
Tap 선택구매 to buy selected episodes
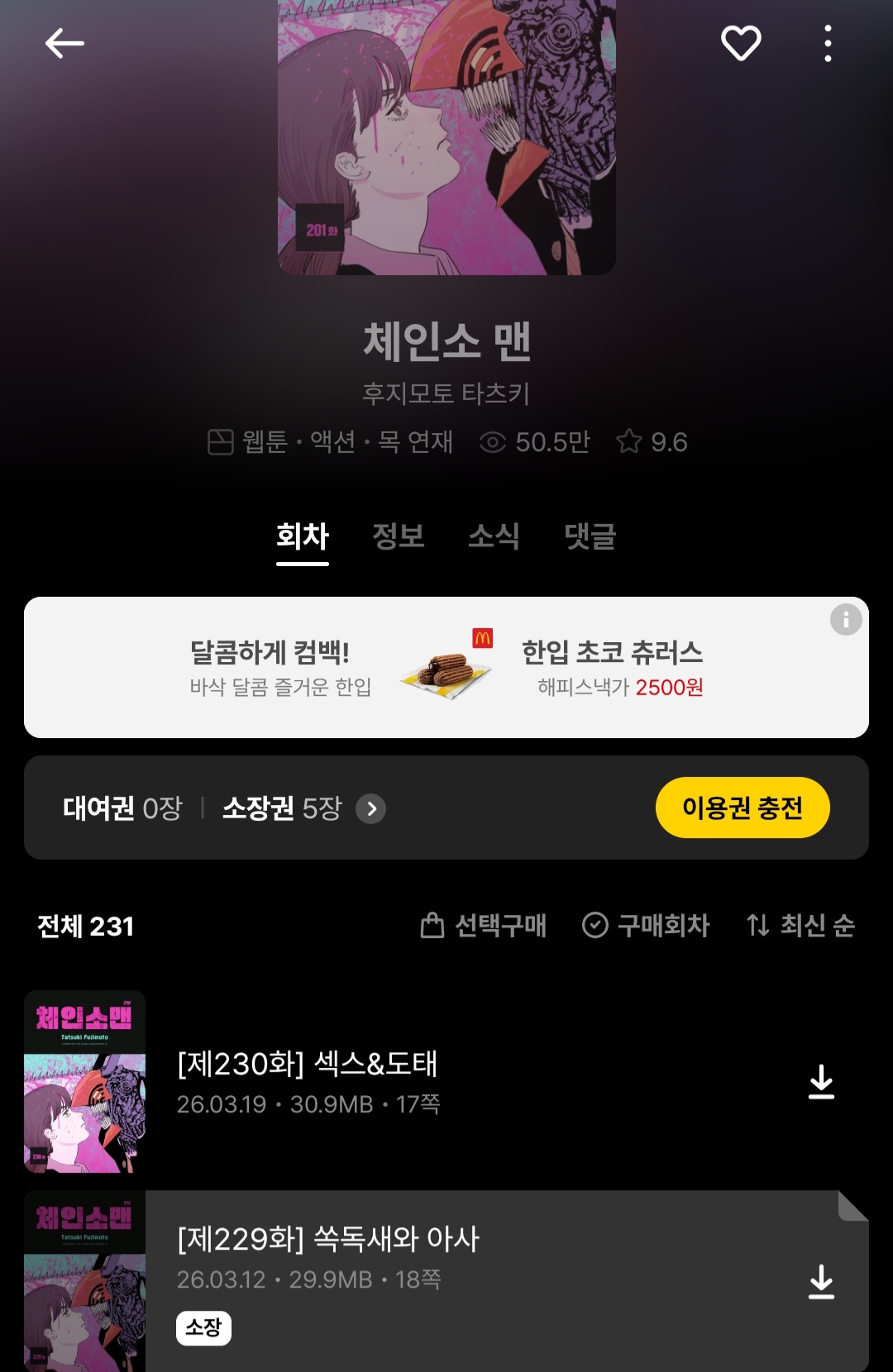484,926
